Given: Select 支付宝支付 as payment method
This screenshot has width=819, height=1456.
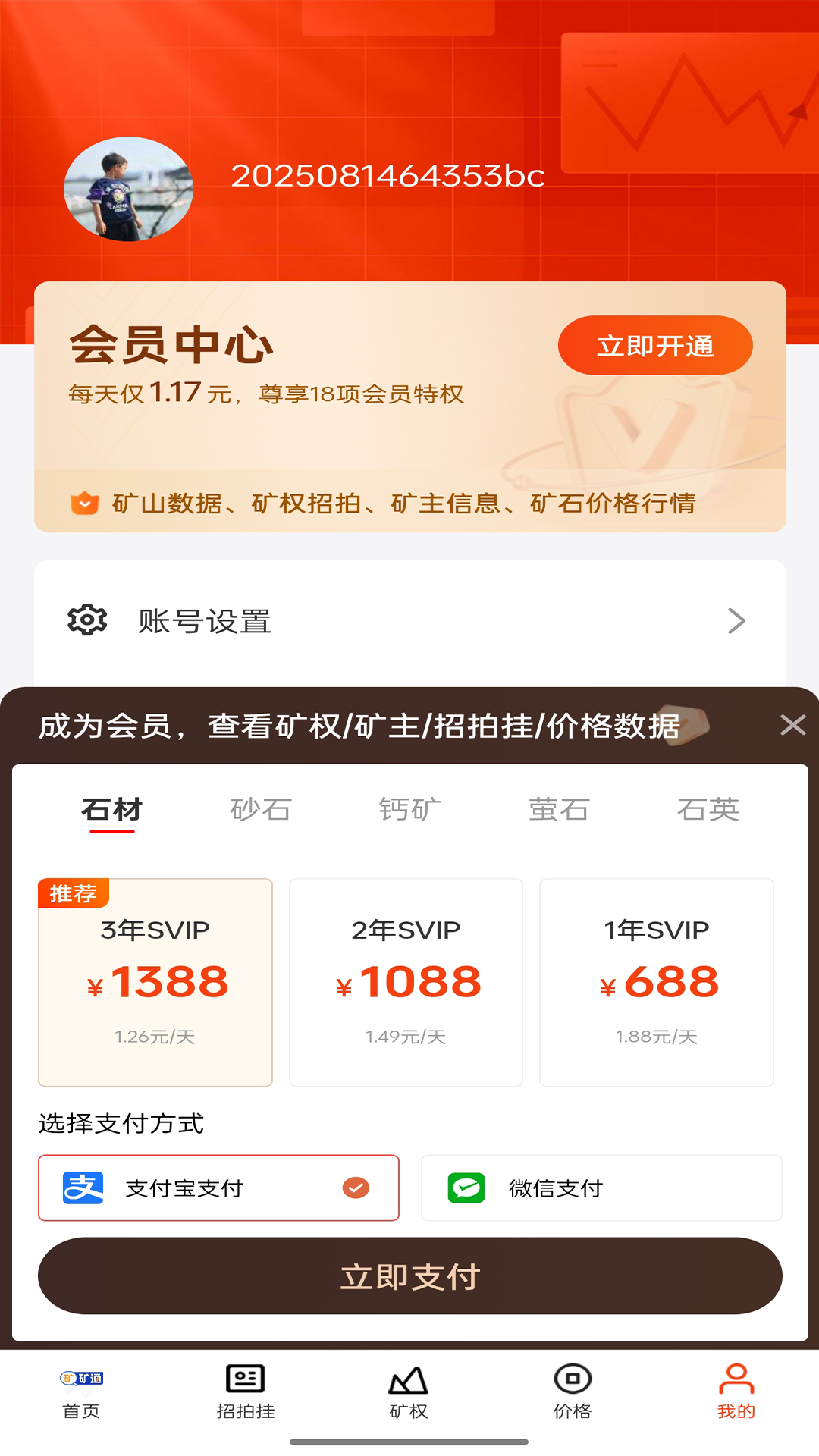Looking at the screenshot, I should pos(218,1188).
